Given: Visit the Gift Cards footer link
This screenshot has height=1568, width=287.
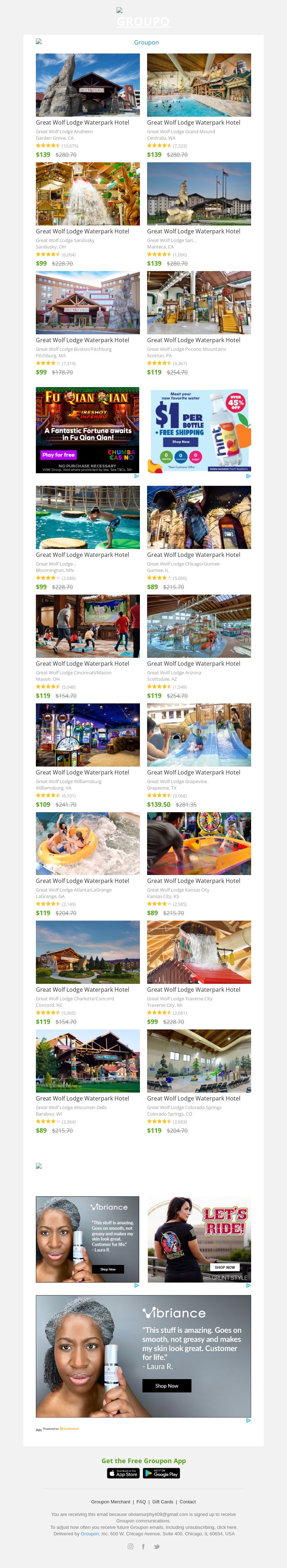Looking at the screenshot, I should 163,1502.
